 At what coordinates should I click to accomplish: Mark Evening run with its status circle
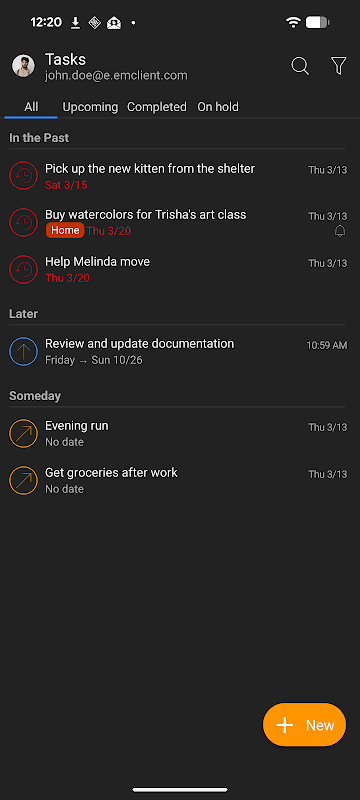click(x=23, y=434)
